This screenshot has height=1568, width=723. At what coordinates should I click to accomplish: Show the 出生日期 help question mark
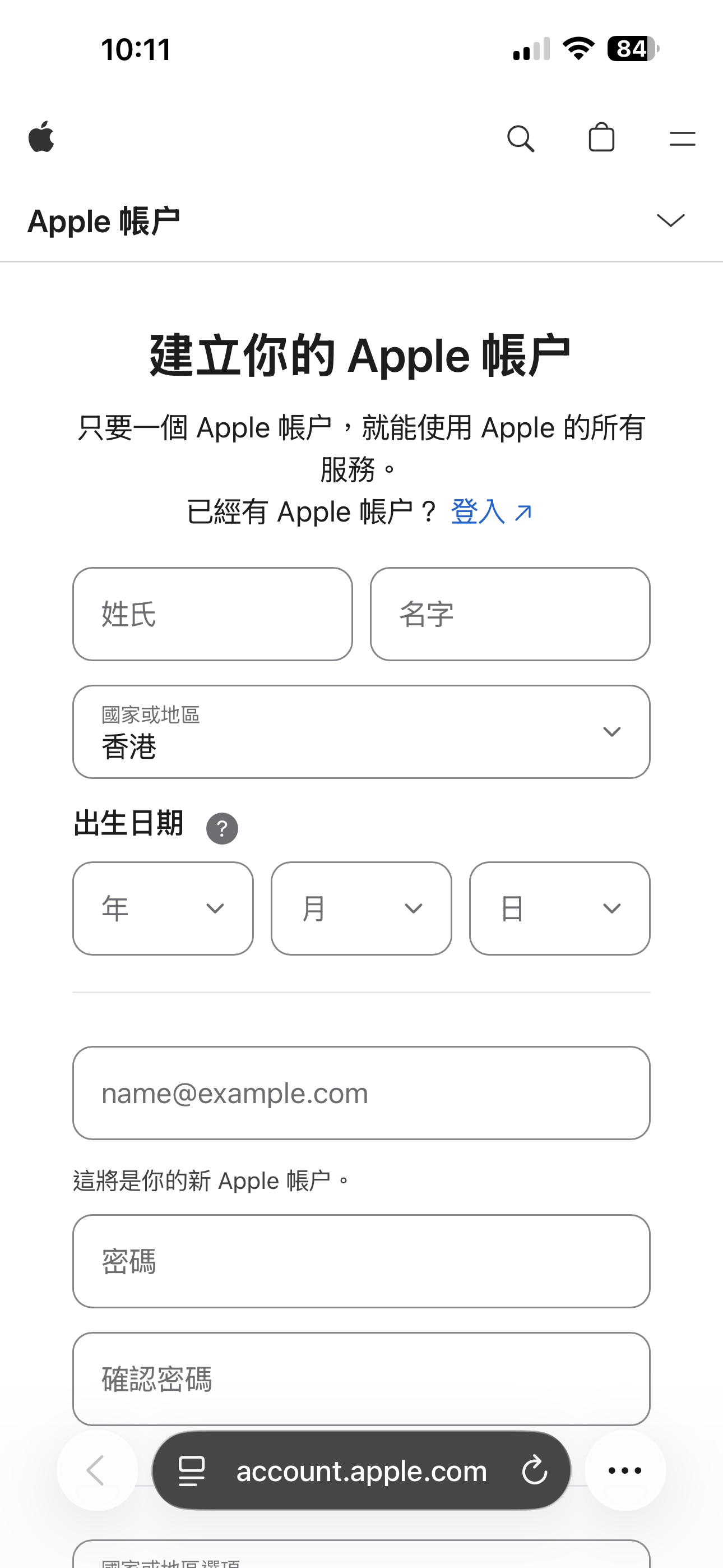(222, 828)
